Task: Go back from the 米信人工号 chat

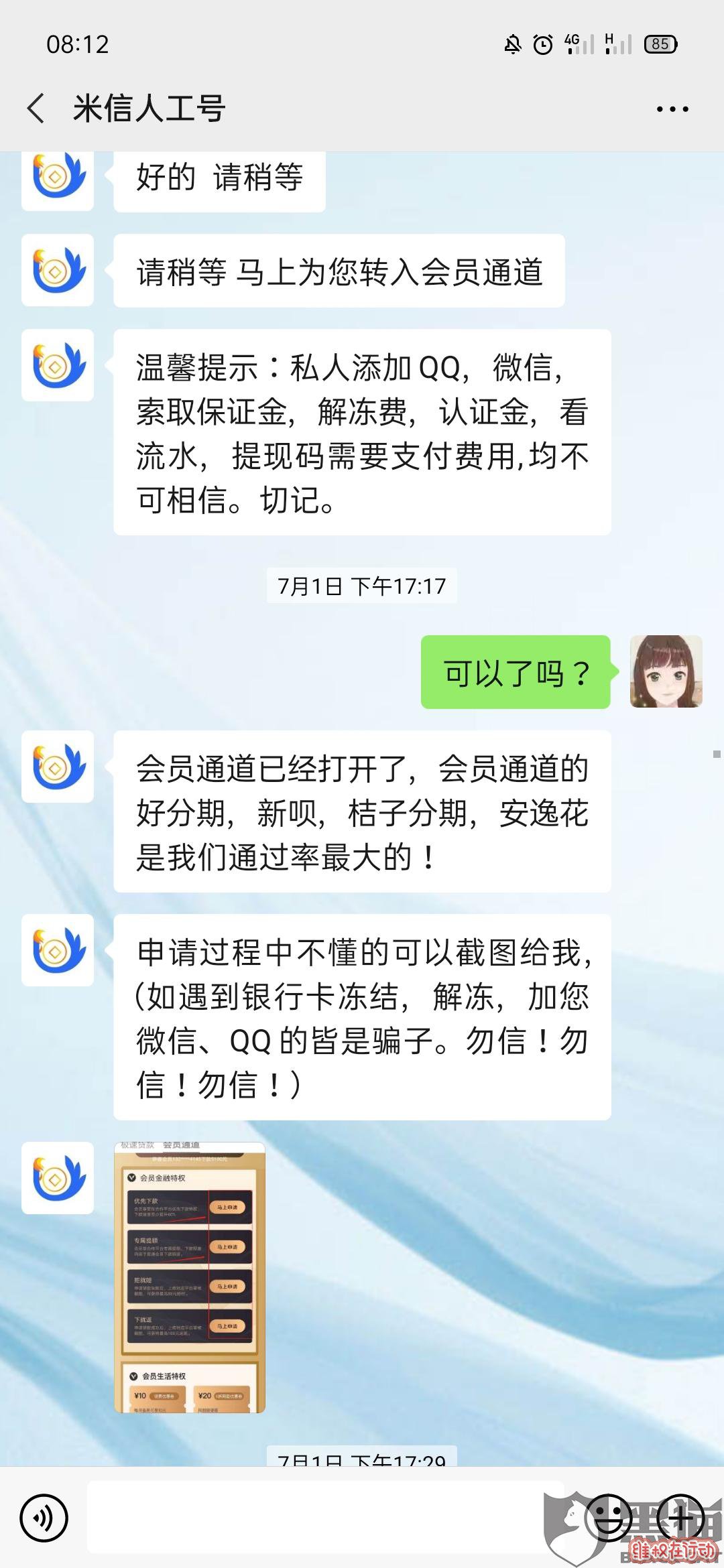Action: pos(36,109)
